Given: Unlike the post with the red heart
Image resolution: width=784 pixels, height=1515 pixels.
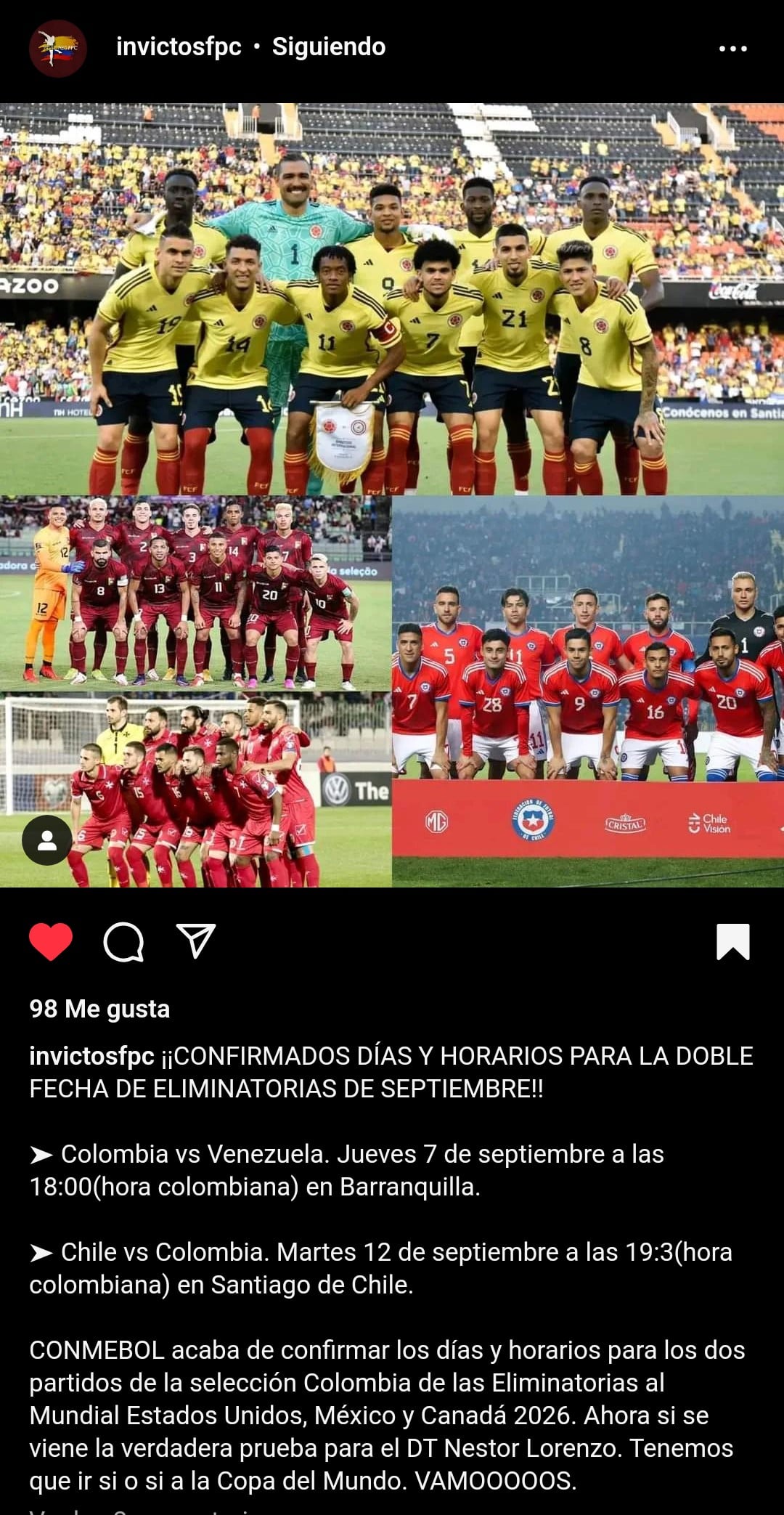Looking at the screenshot, I should (x=51, y=942).
